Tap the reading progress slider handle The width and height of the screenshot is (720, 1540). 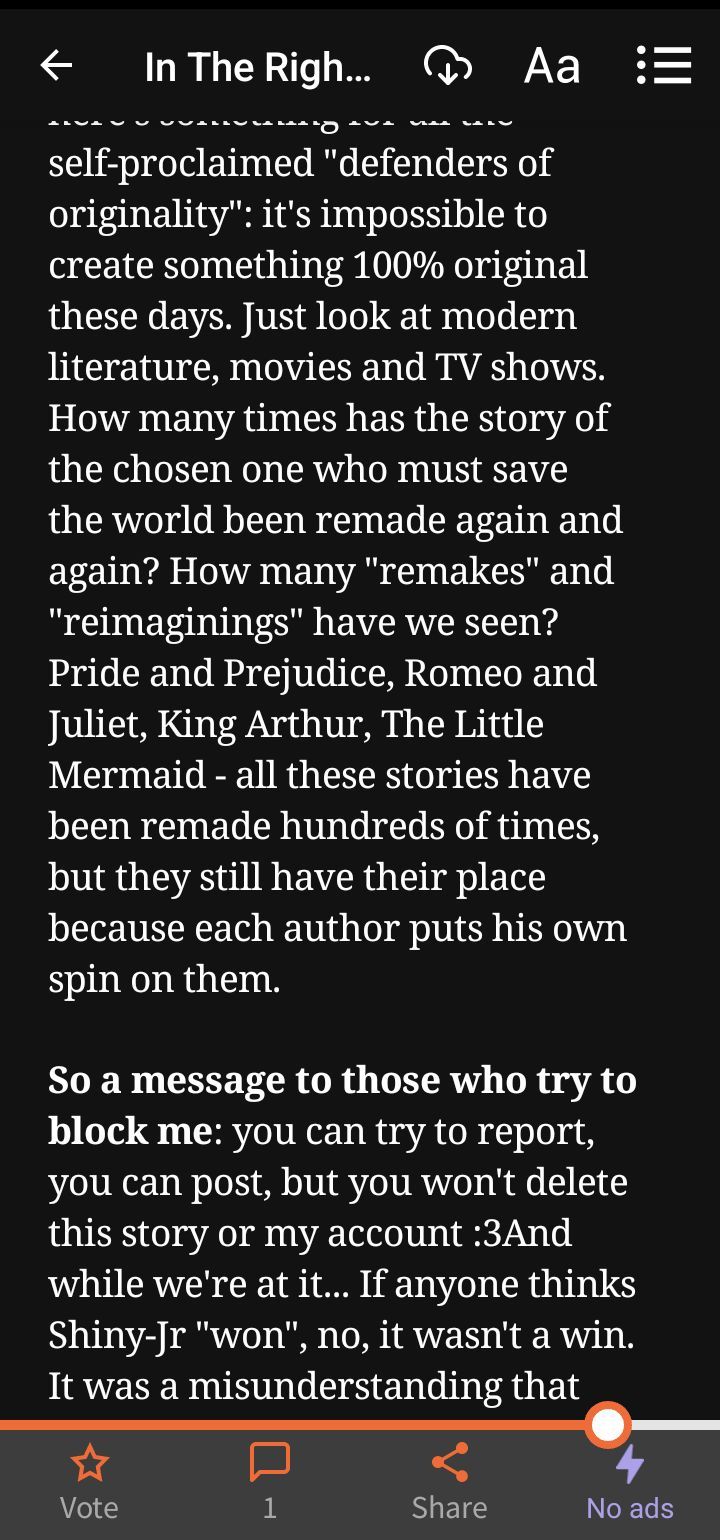point(608,1425)
